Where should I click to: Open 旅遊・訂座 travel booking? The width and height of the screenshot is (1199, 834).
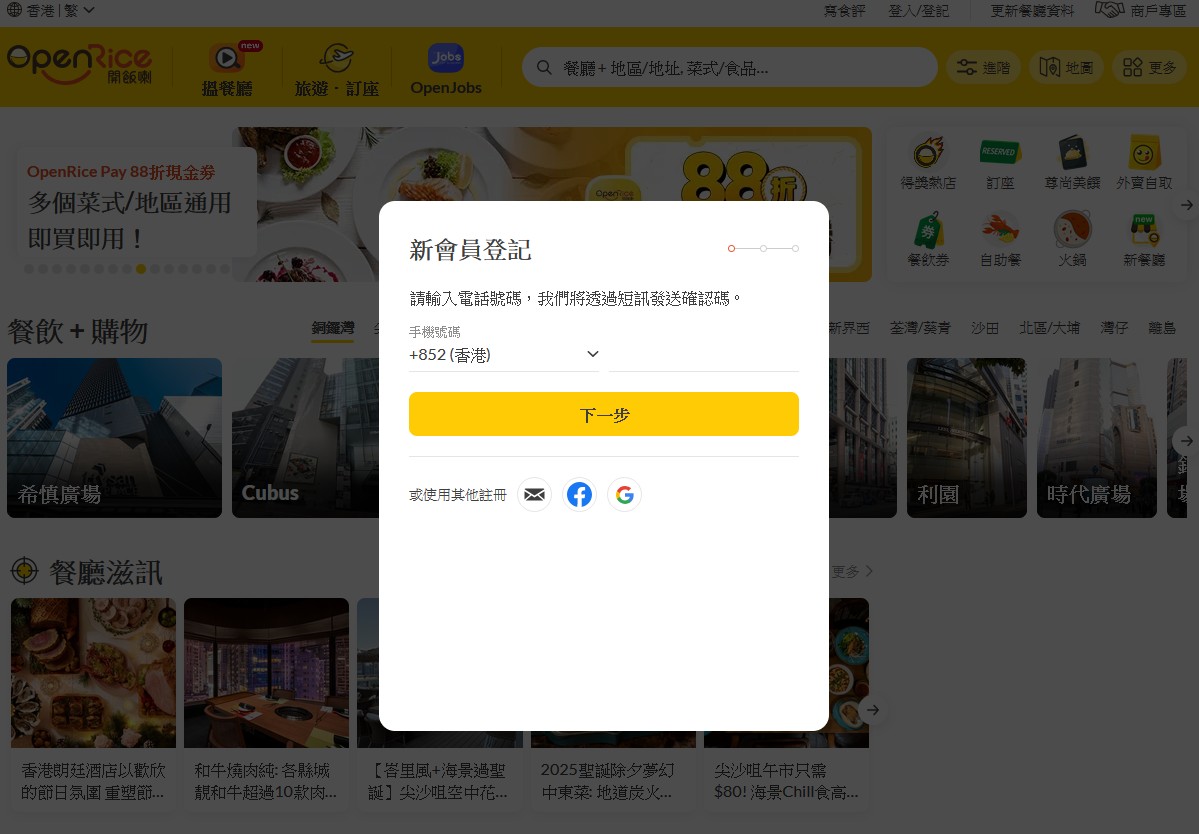click(337, 69)
